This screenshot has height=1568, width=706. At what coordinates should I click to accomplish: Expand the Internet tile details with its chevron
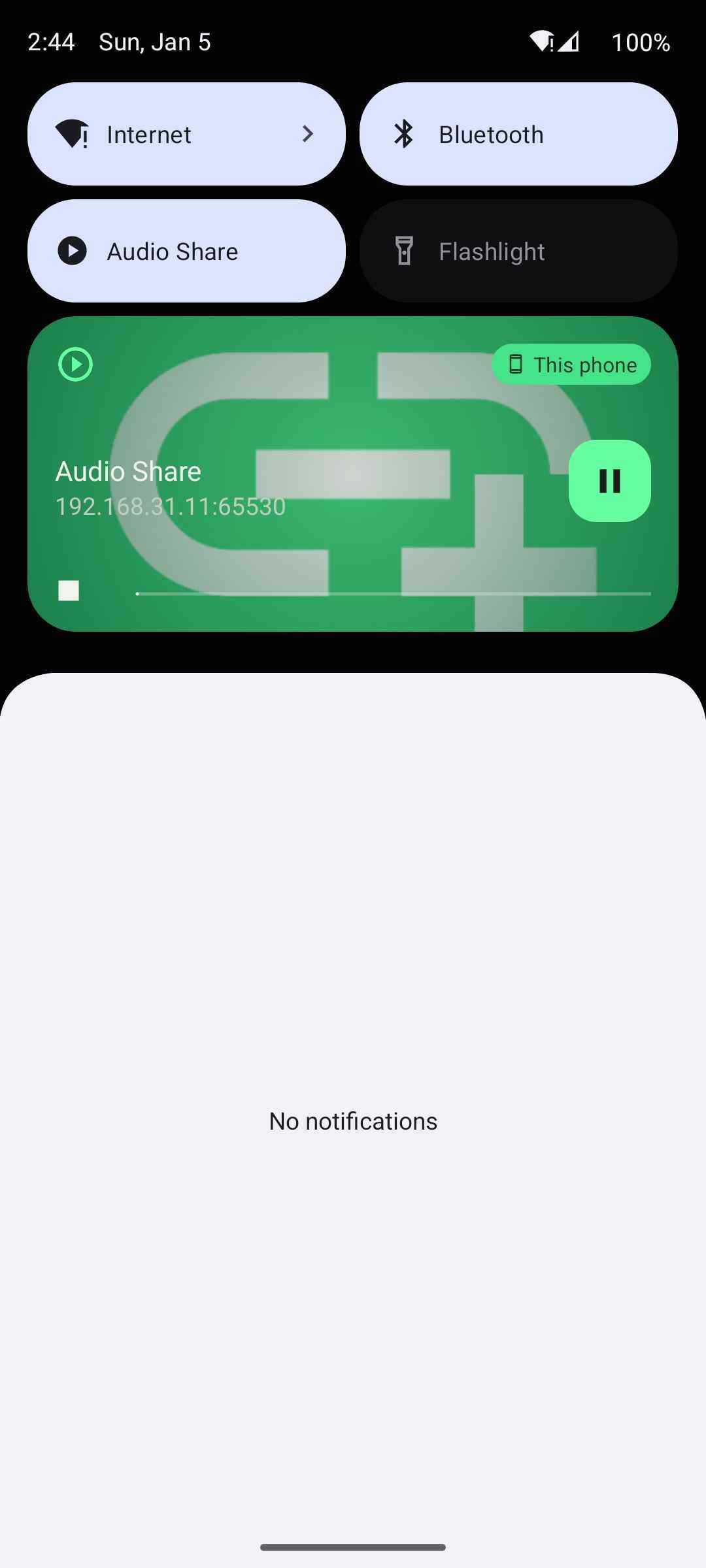coord(307,133)
